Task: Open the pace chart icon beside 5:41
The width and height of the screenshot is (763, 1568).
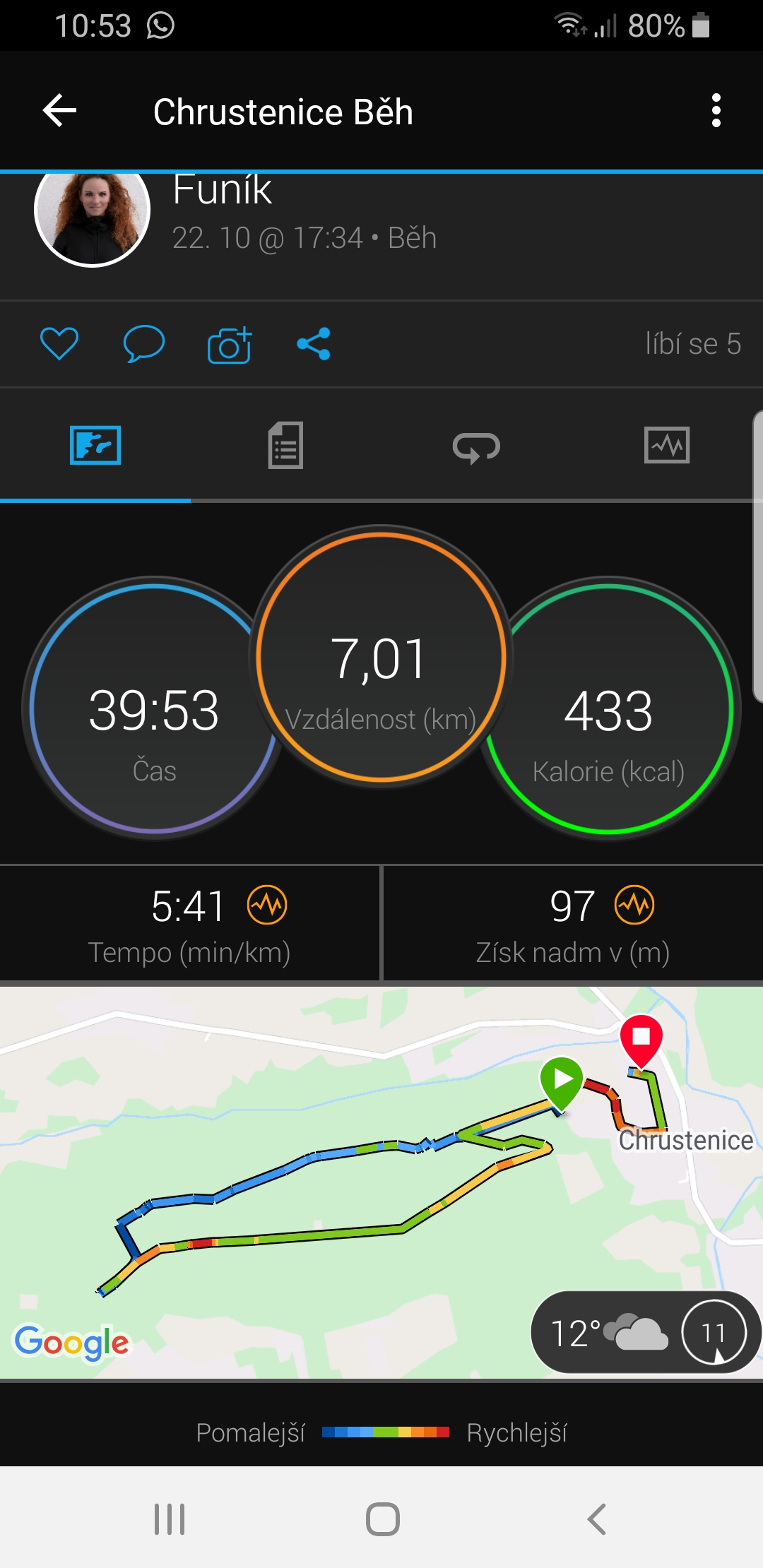Action: click(x=267, y=905)
